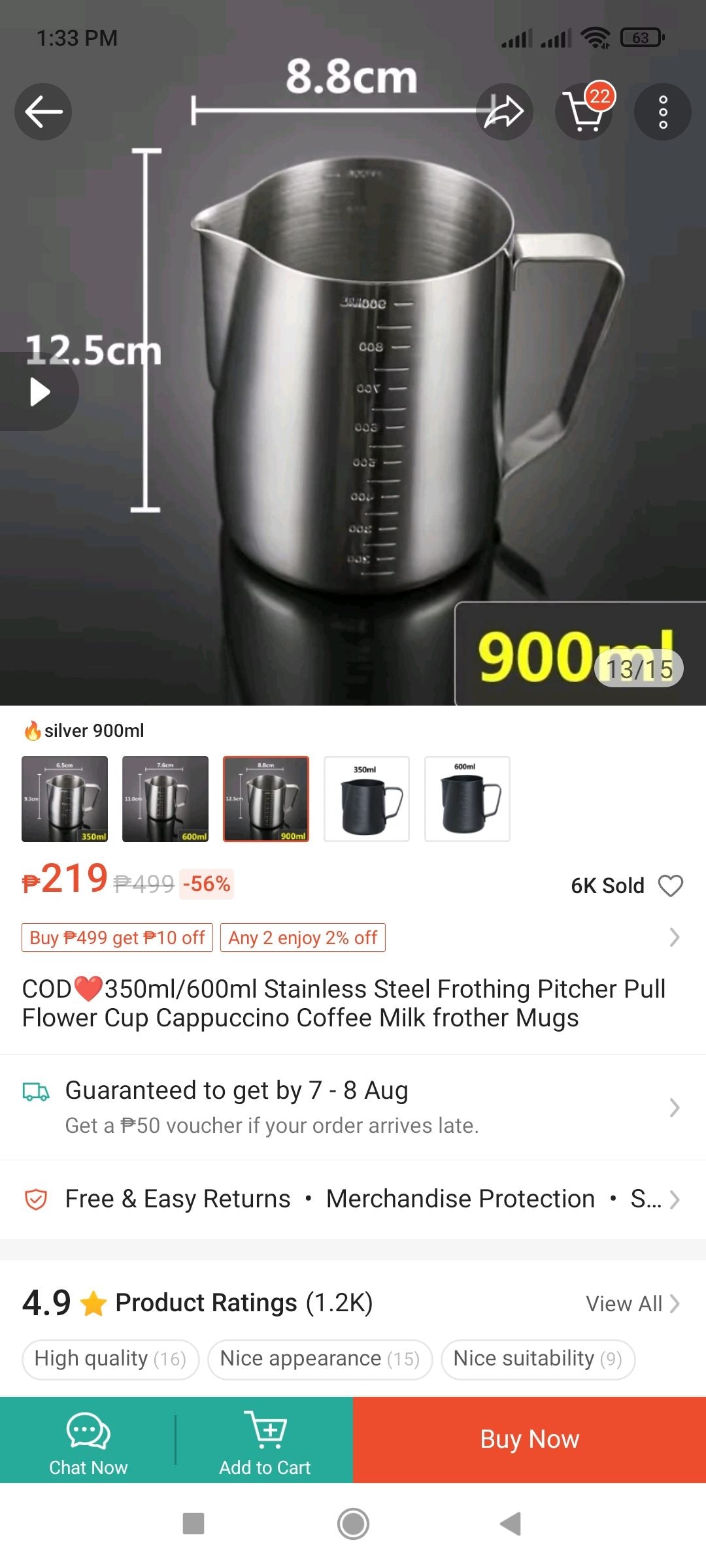Screen dimensions: 706x1568
Task: Open the three-dot overflow menu
Action: (662, 112)
